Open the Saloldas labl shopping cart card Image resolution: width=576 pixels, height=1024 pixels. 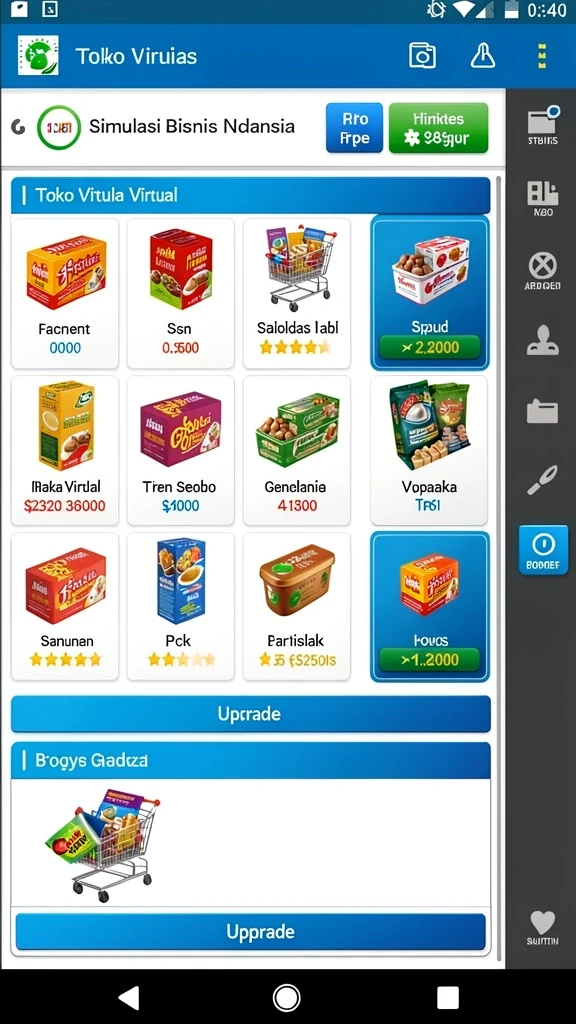296,293
